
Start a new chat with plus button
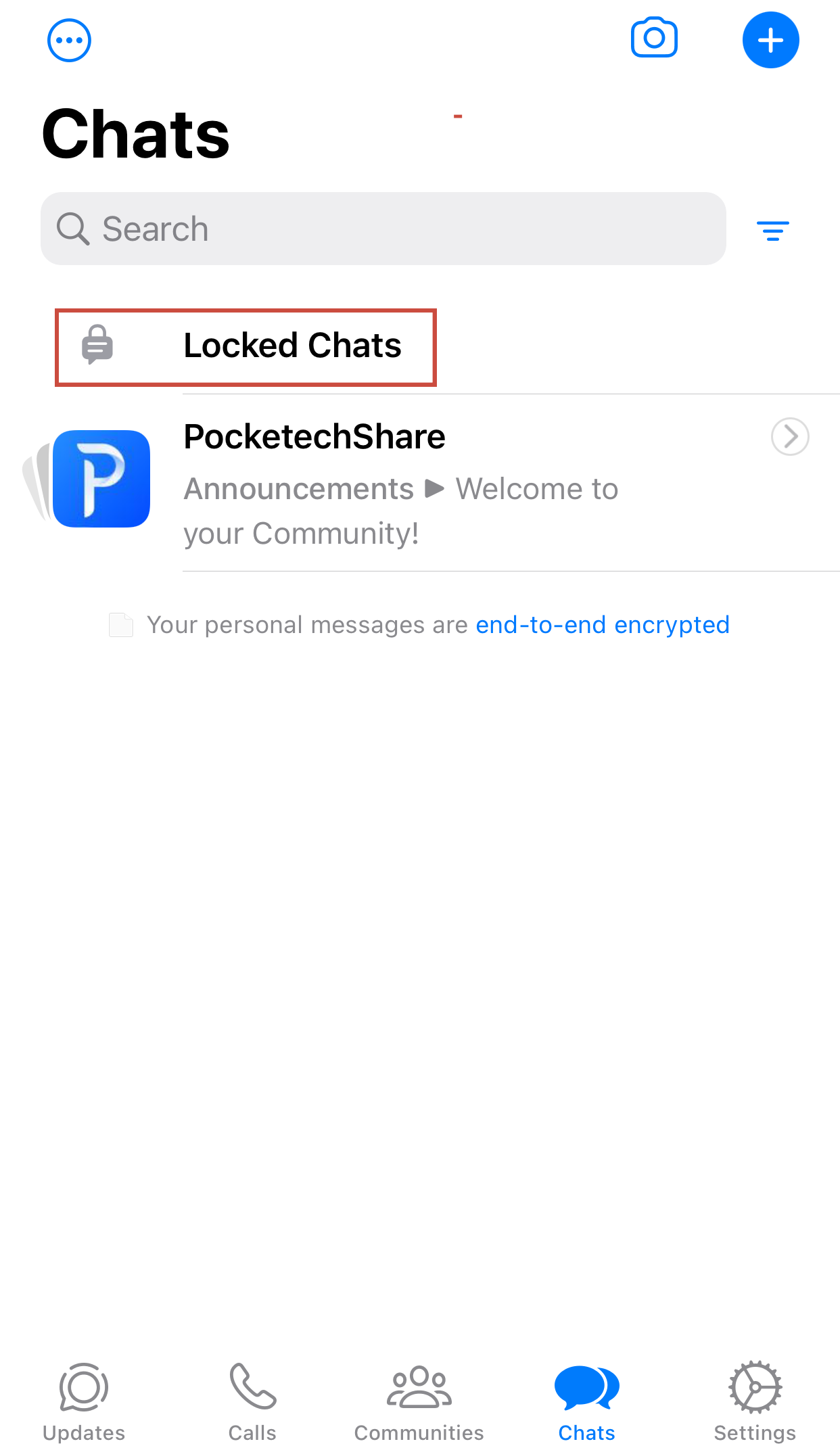pos(770,41)
